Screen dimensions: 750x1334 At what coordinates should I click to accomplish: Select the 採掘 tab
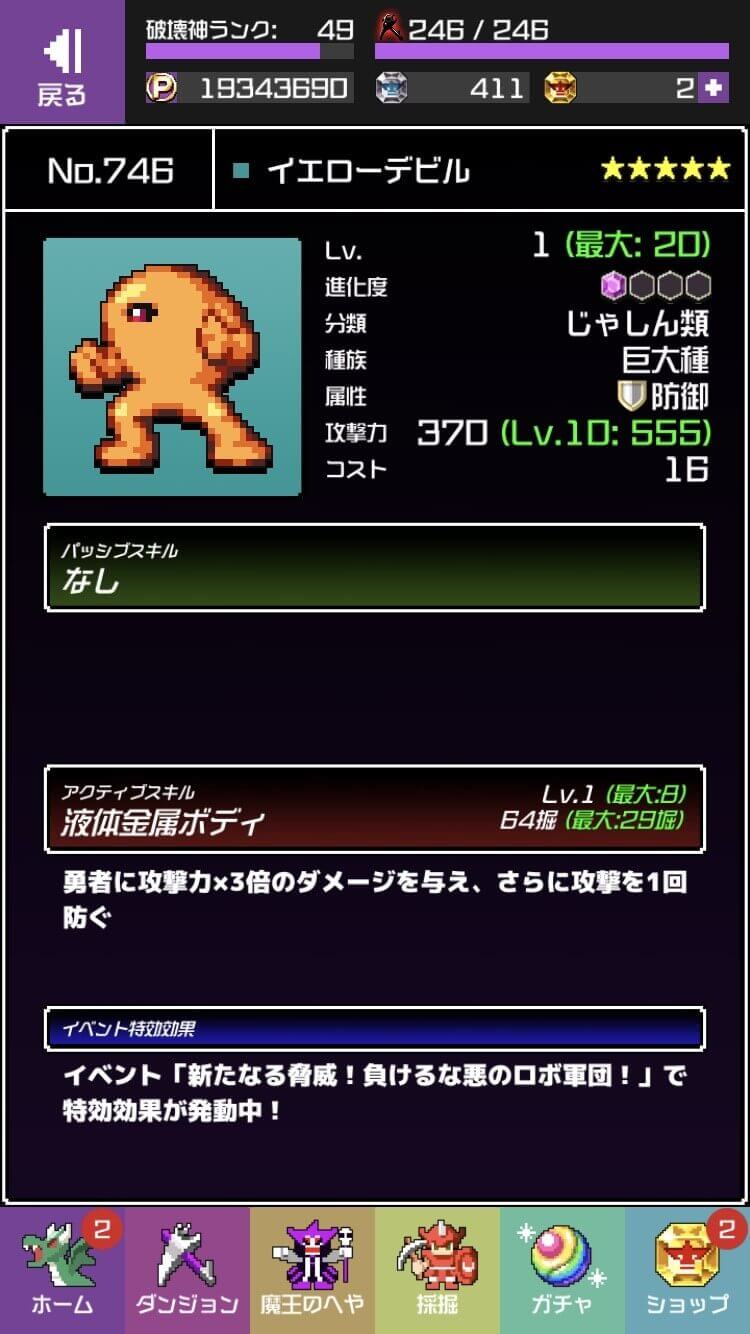[x=437, y=1270]
